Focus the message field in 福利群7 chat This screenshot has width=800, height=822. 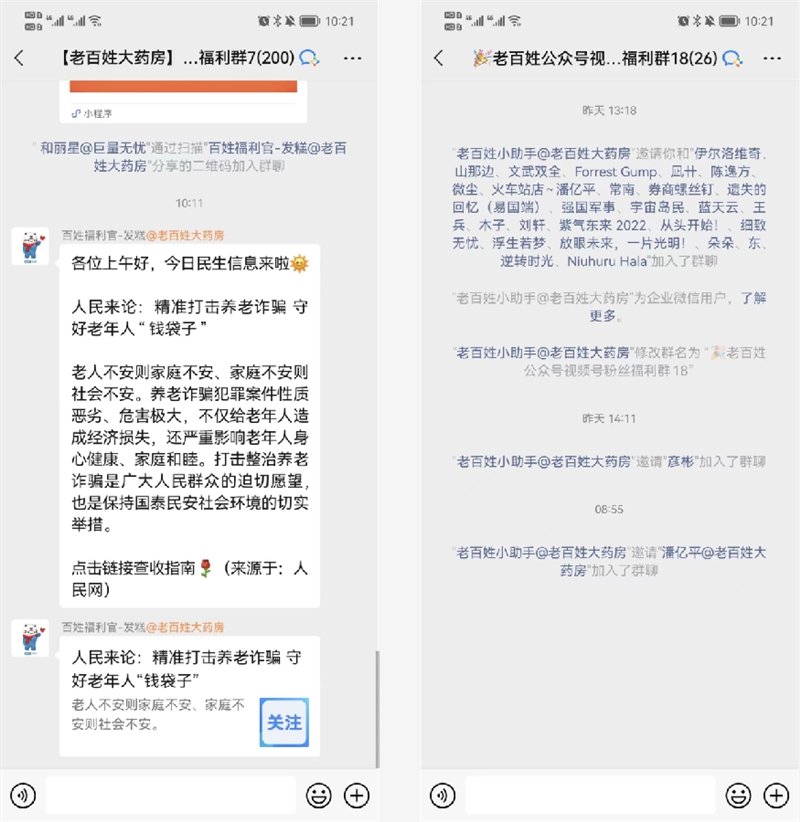pos(170,796)
